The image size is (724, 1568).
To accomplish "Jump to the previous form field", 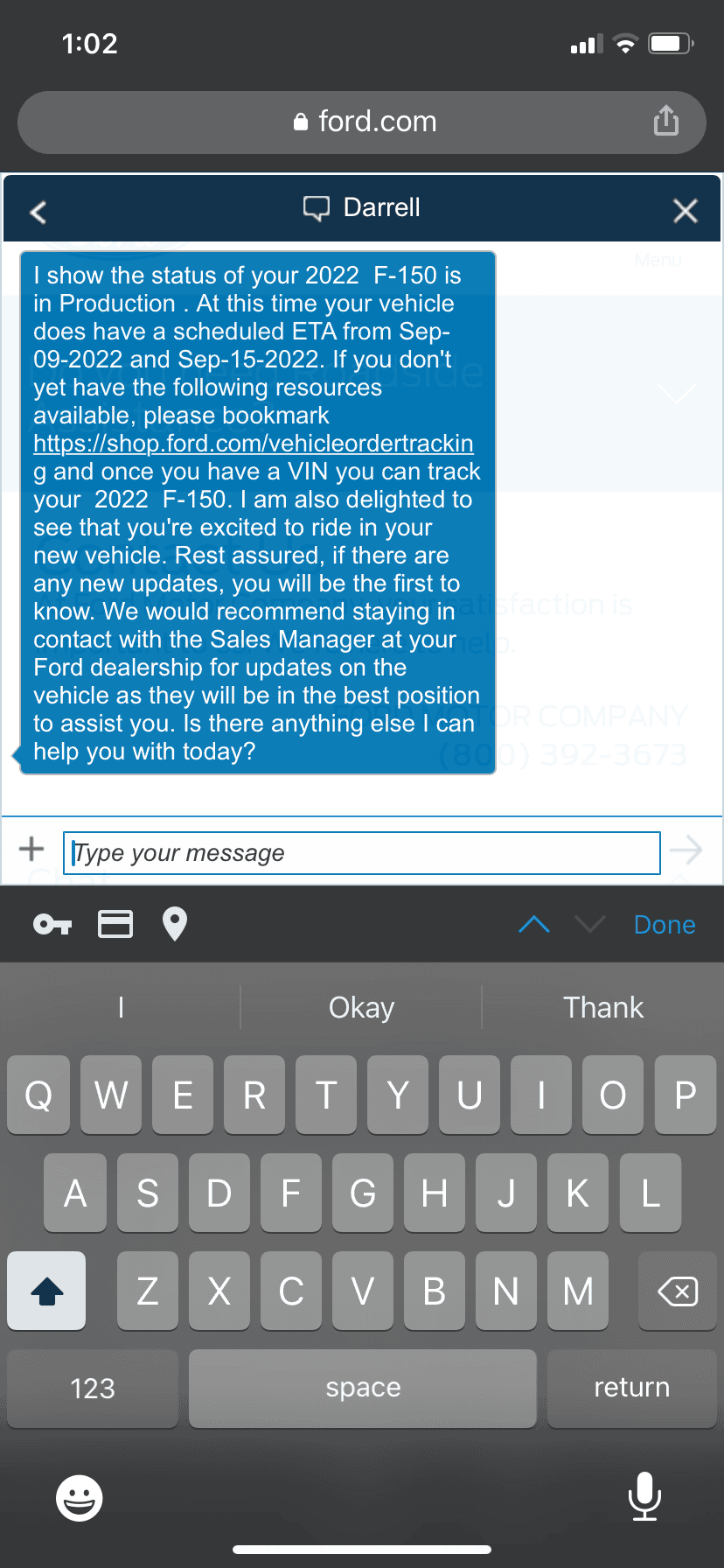I will 534,924.
